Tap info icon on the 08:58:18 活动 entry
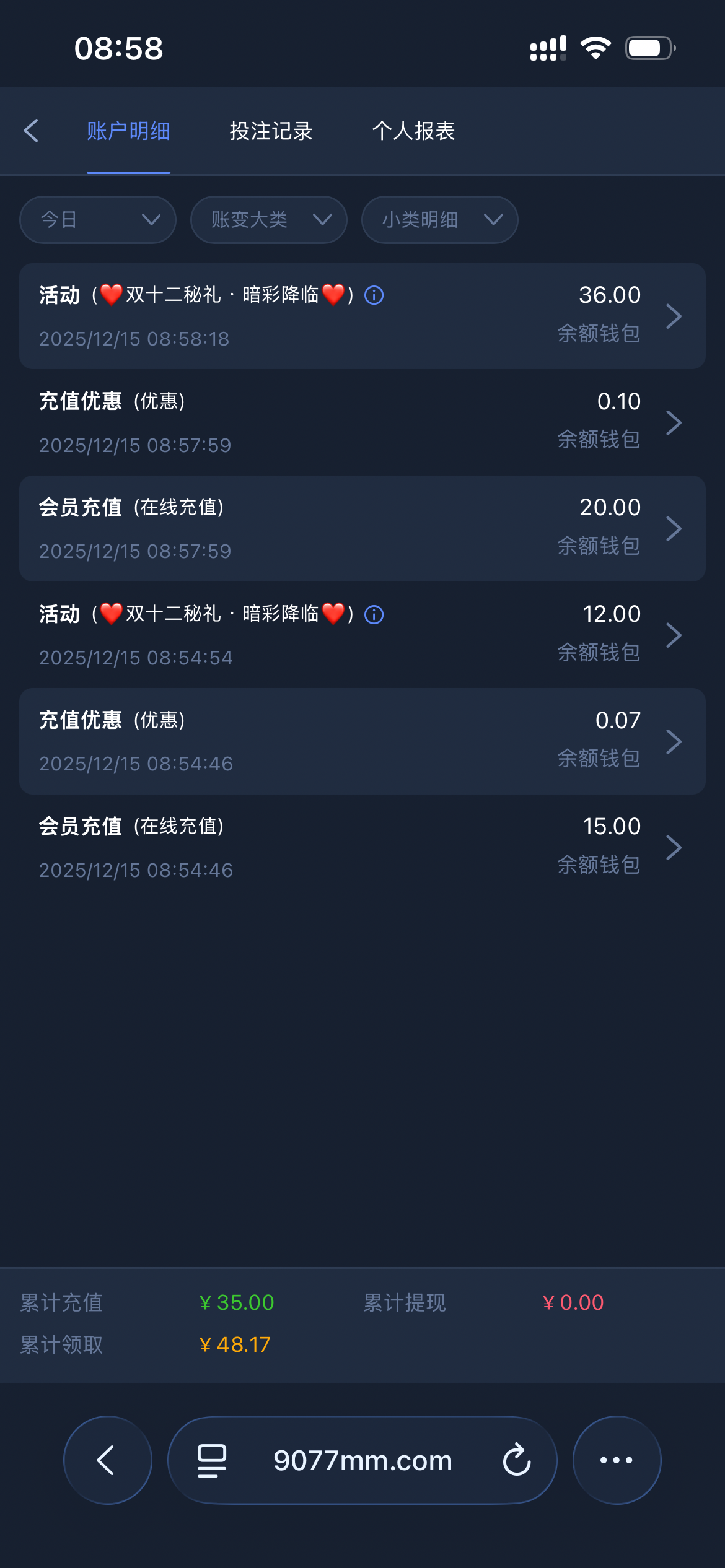This screenshot has width=725, height=1568. pyautogui.click(x=374, y=295)
